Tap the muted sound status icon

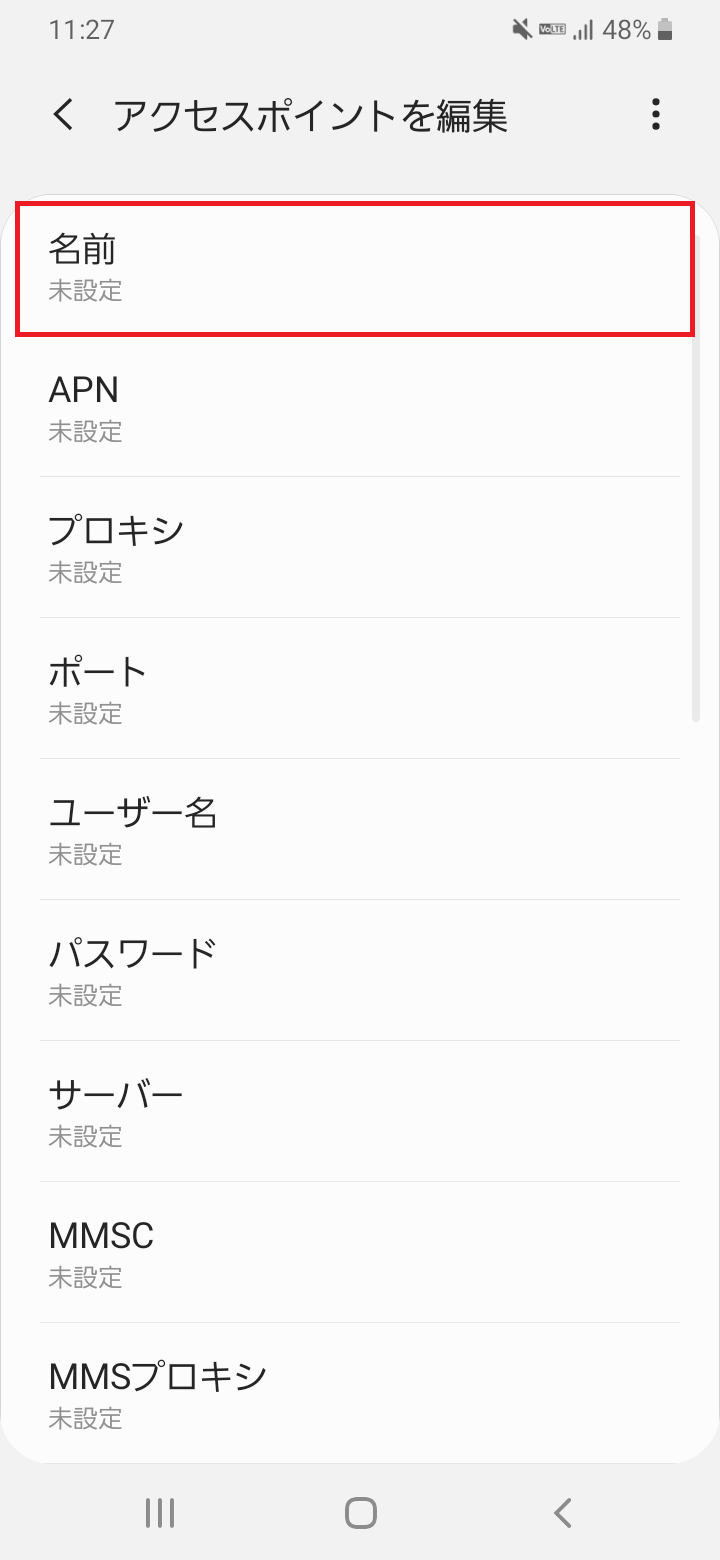(520, 30)
